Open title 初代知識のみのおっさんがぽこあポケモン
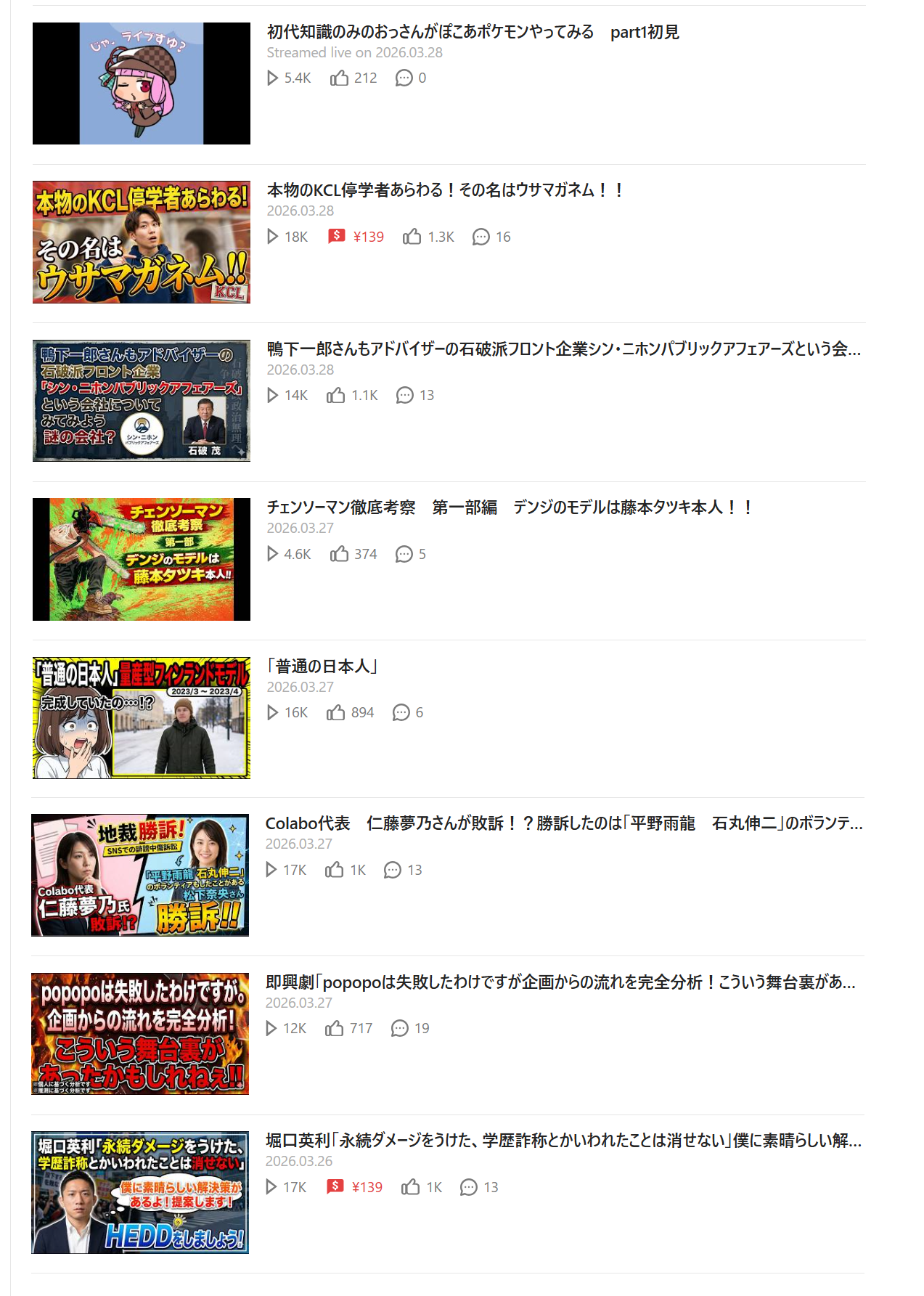 473,32
